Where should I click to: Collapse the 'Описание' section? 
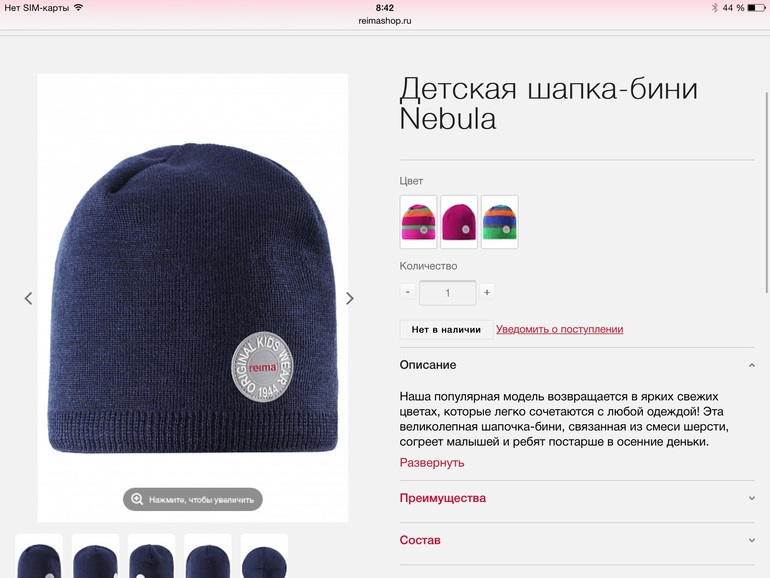(751, 365)
